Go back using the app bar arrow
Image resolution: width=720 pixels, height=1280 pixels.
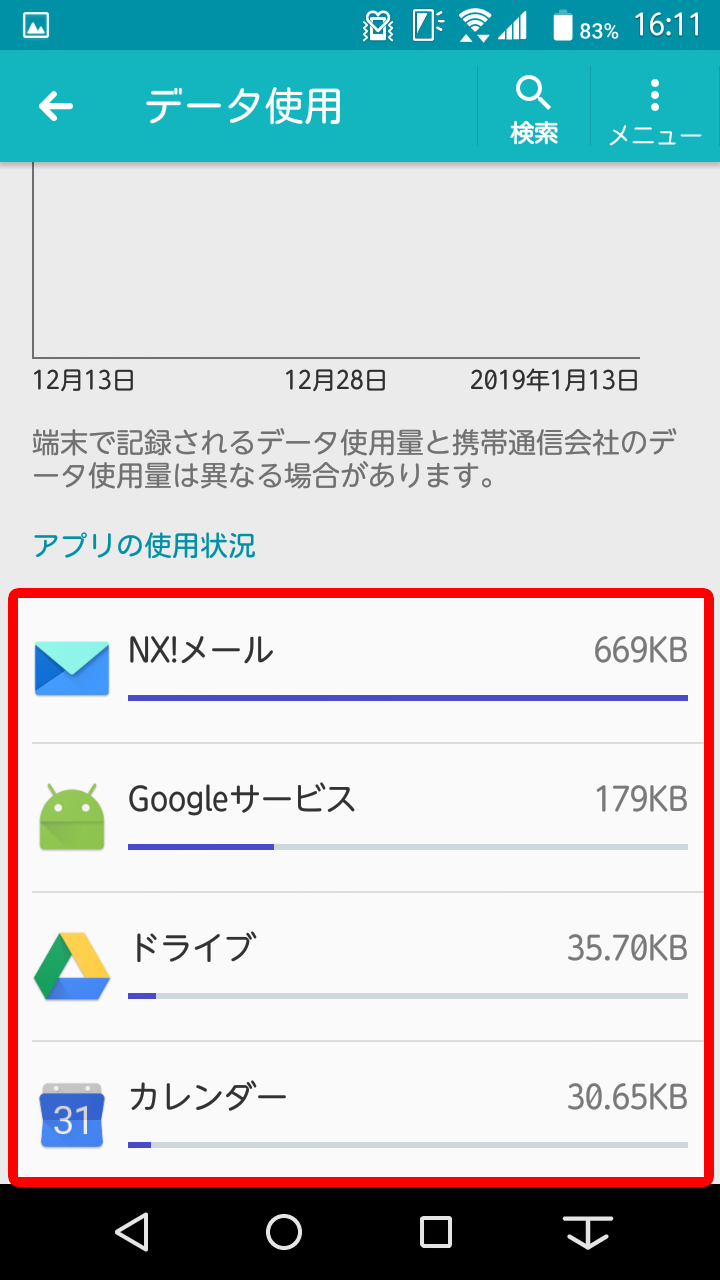(x=56, y=106)
